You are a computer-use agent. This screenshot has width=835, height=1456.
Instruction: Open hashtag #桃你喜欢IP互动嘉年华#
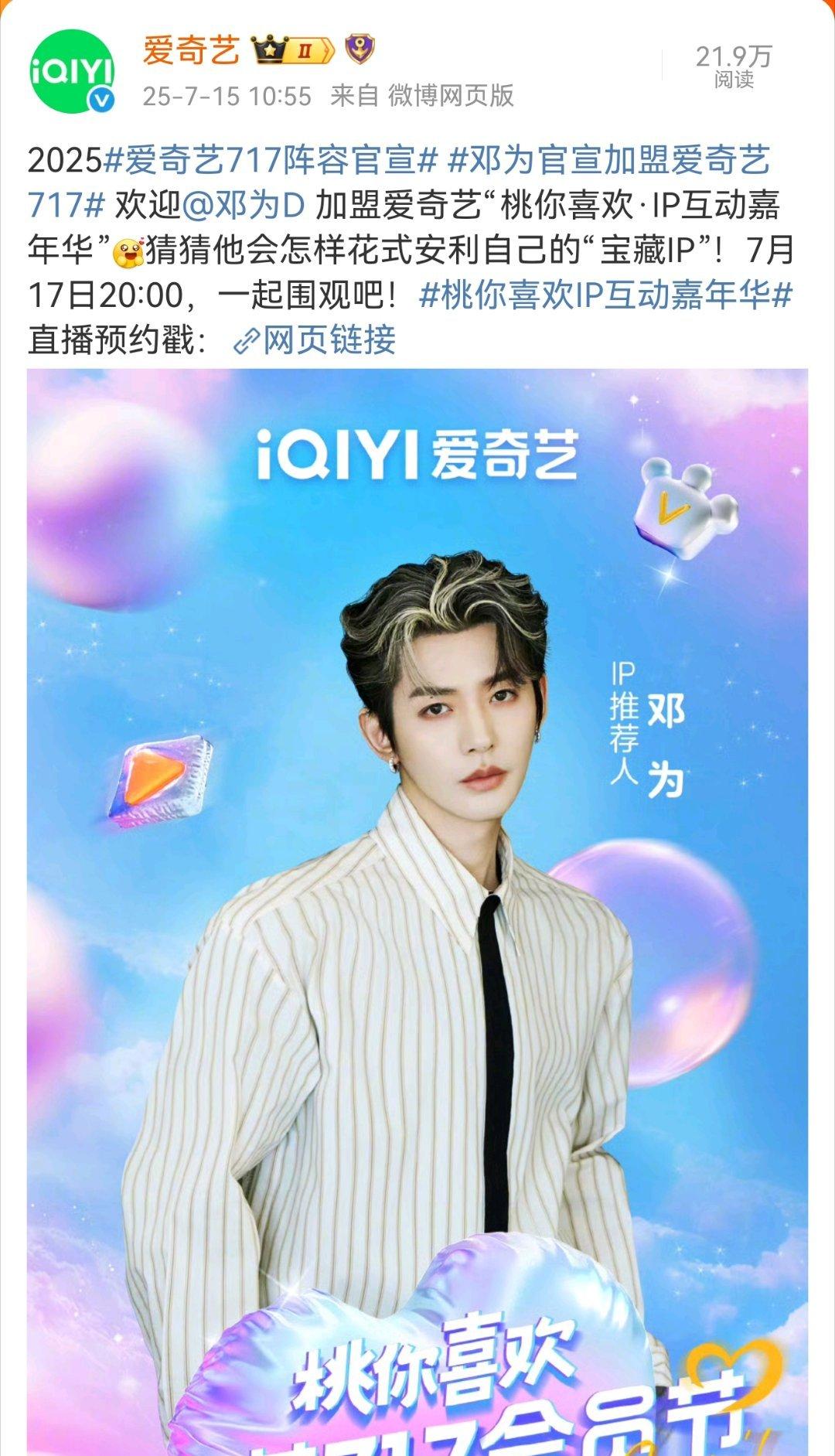(605, 295)
